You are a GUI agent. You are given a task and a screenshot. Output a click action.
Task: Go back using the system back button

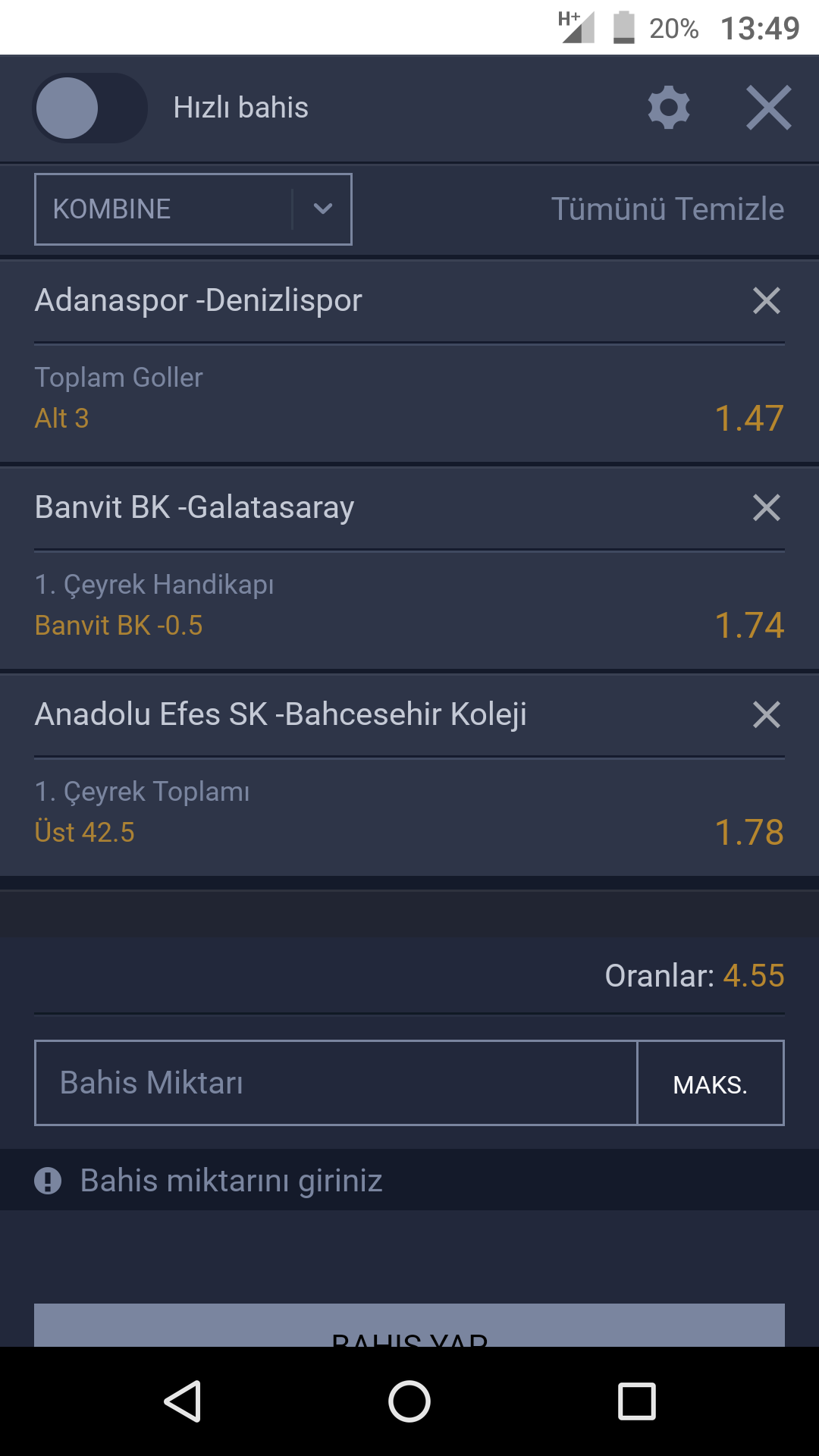click(182, 1401)
